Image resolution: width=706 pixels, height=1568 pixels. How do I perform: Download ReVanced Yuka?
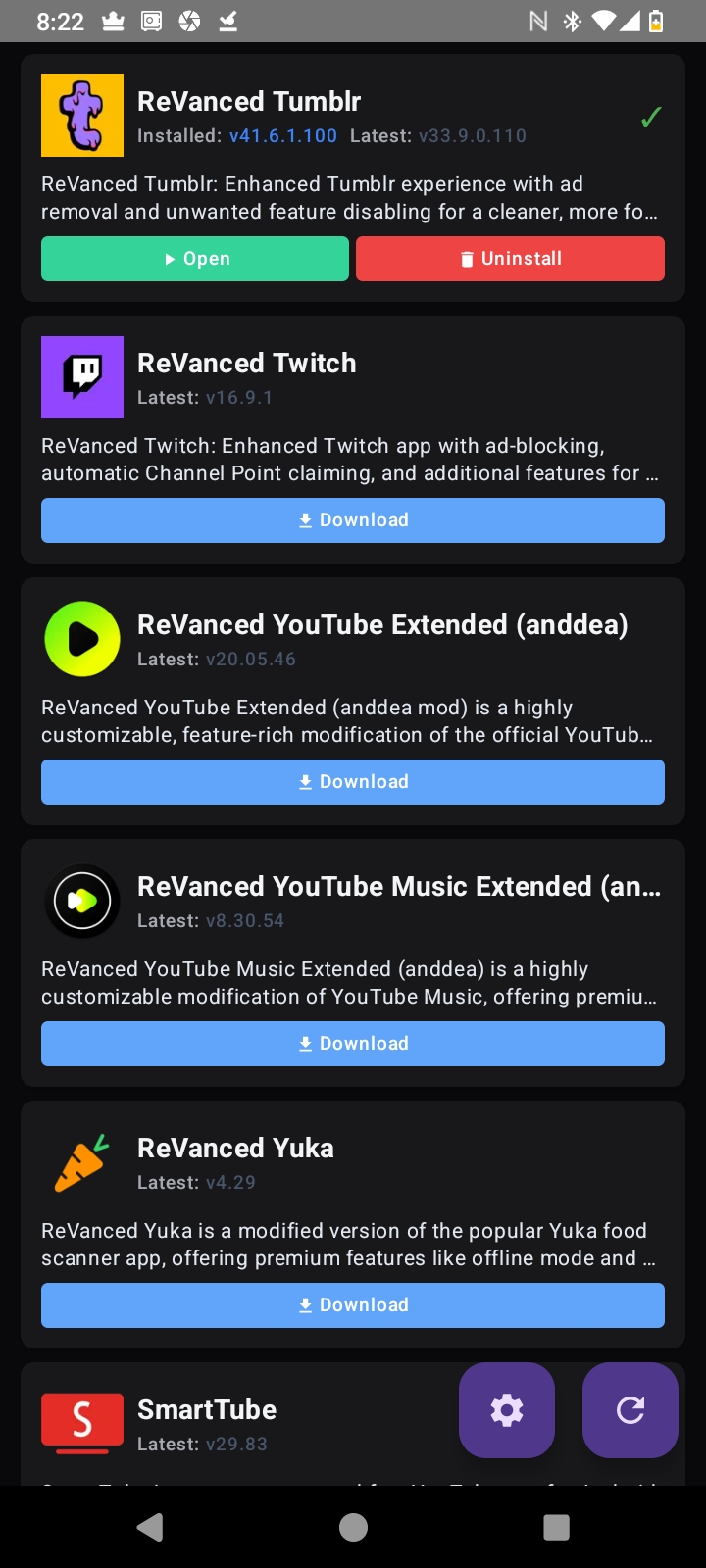coord(353,1305)
